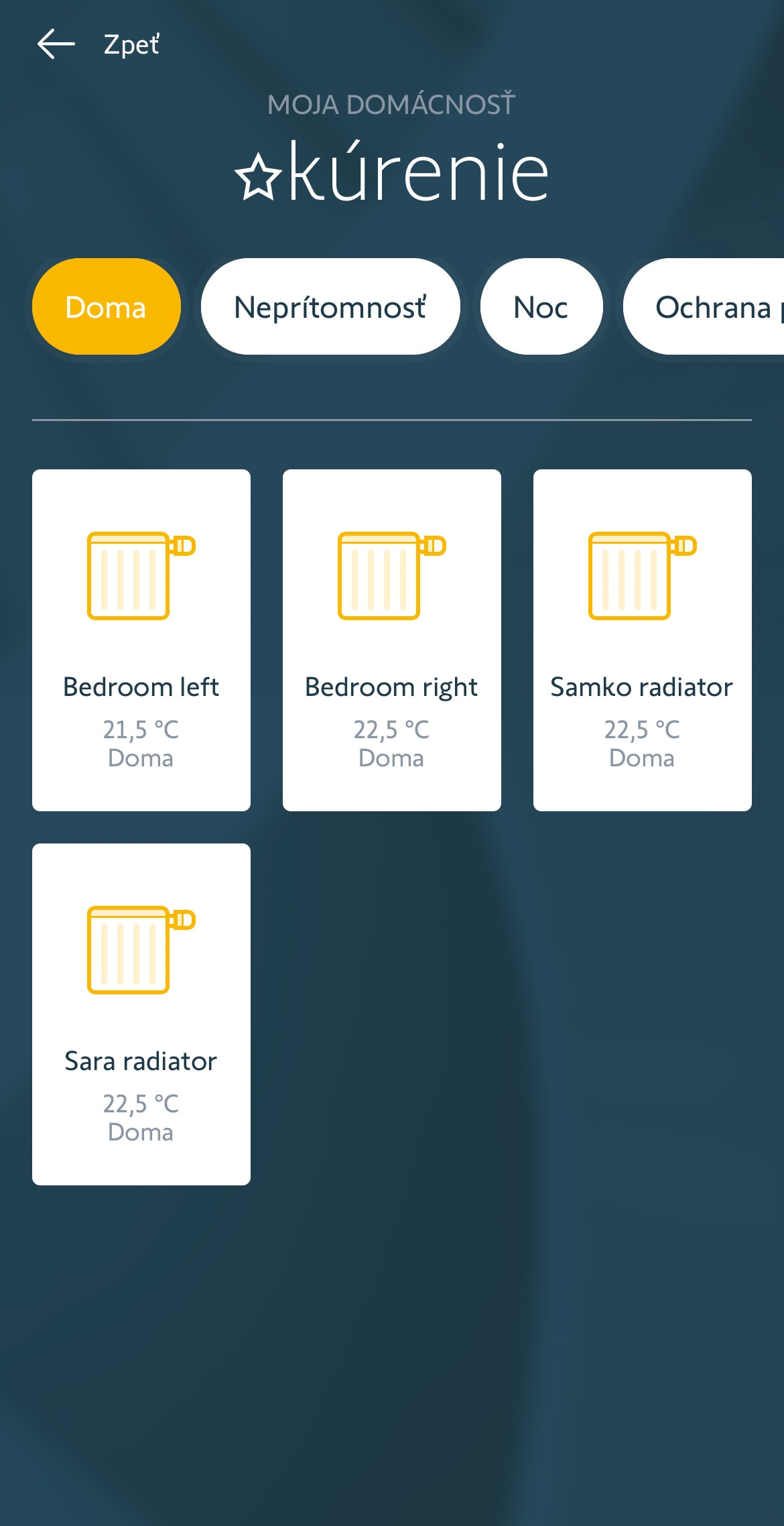View the Samko radiator details
This screenshot has width=784, height=1526.
tap(642, 640)
